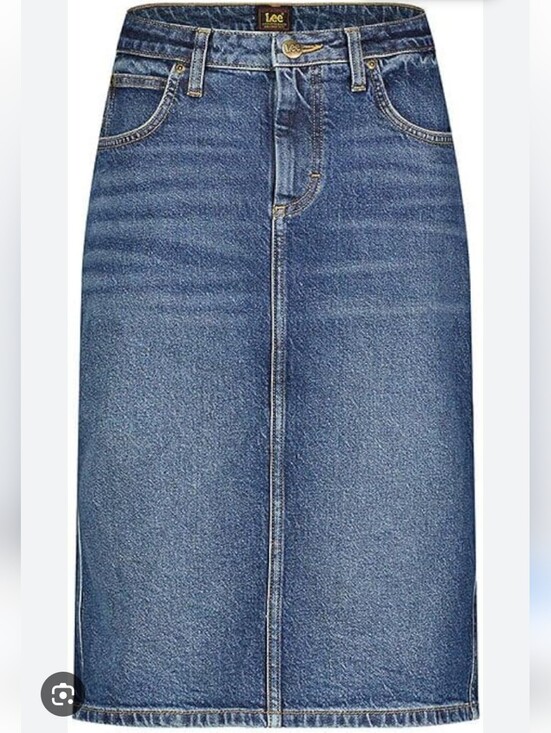Search this skirt image with Lens
Screen dimensions: 551x733
coord(63,694)
